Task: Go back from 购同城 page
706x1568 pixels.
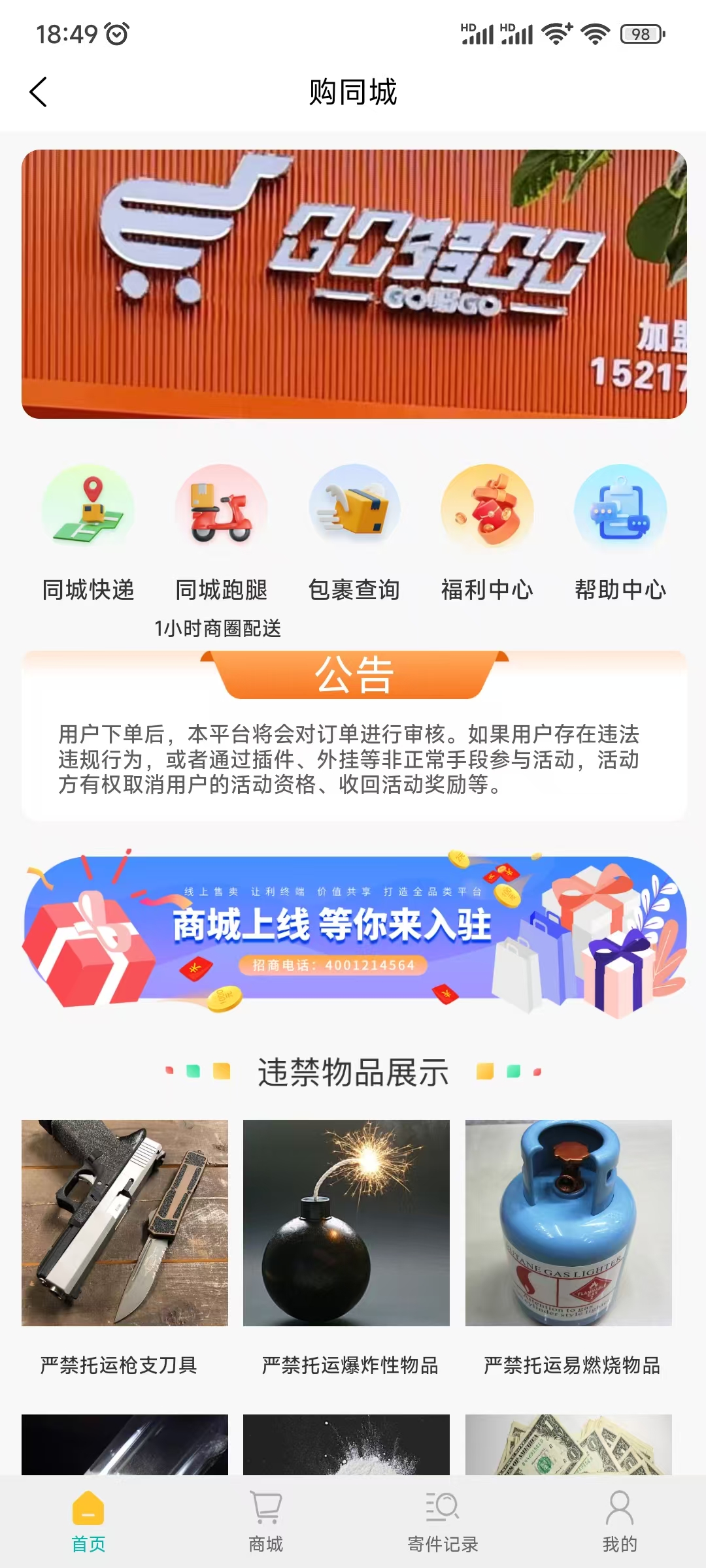Action: [39, 92]
